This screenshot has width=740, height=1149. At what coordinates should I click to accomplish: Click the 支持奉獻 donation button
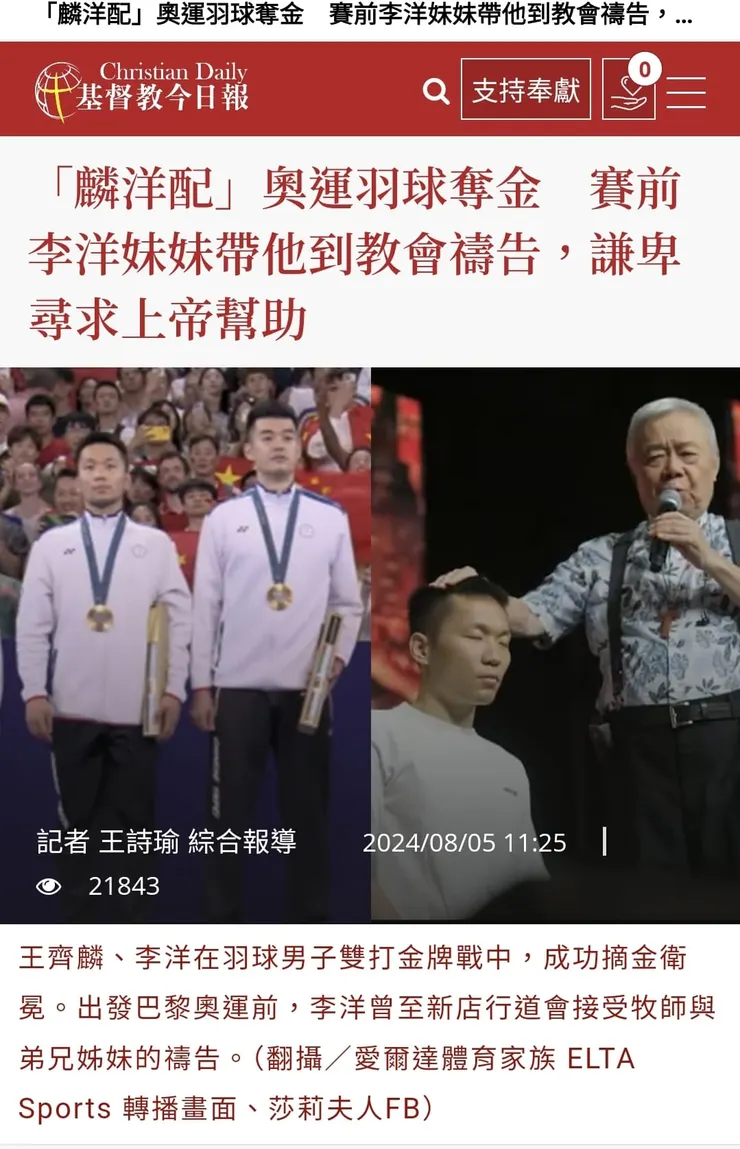tap(527, 90)
